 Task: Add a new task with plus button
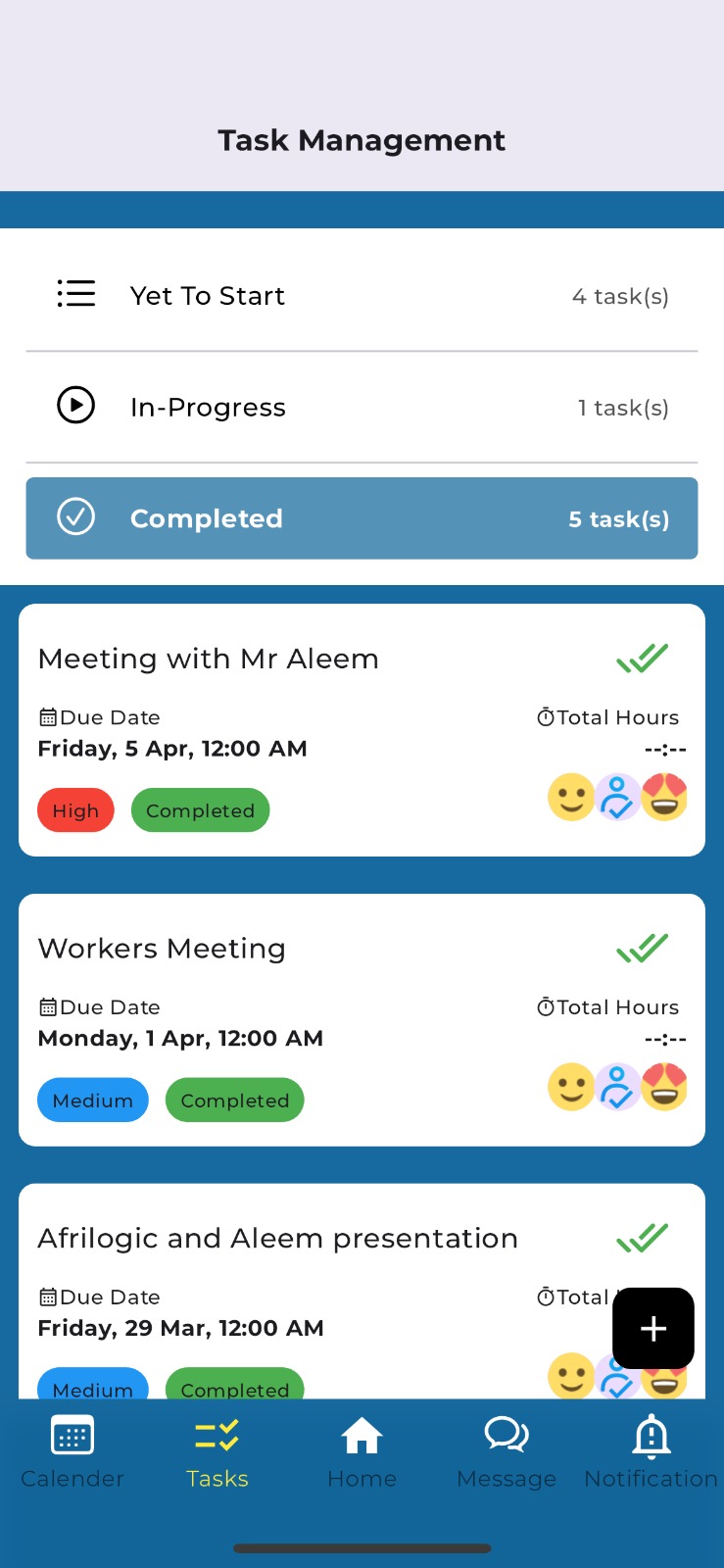[x=653, y=1328]
